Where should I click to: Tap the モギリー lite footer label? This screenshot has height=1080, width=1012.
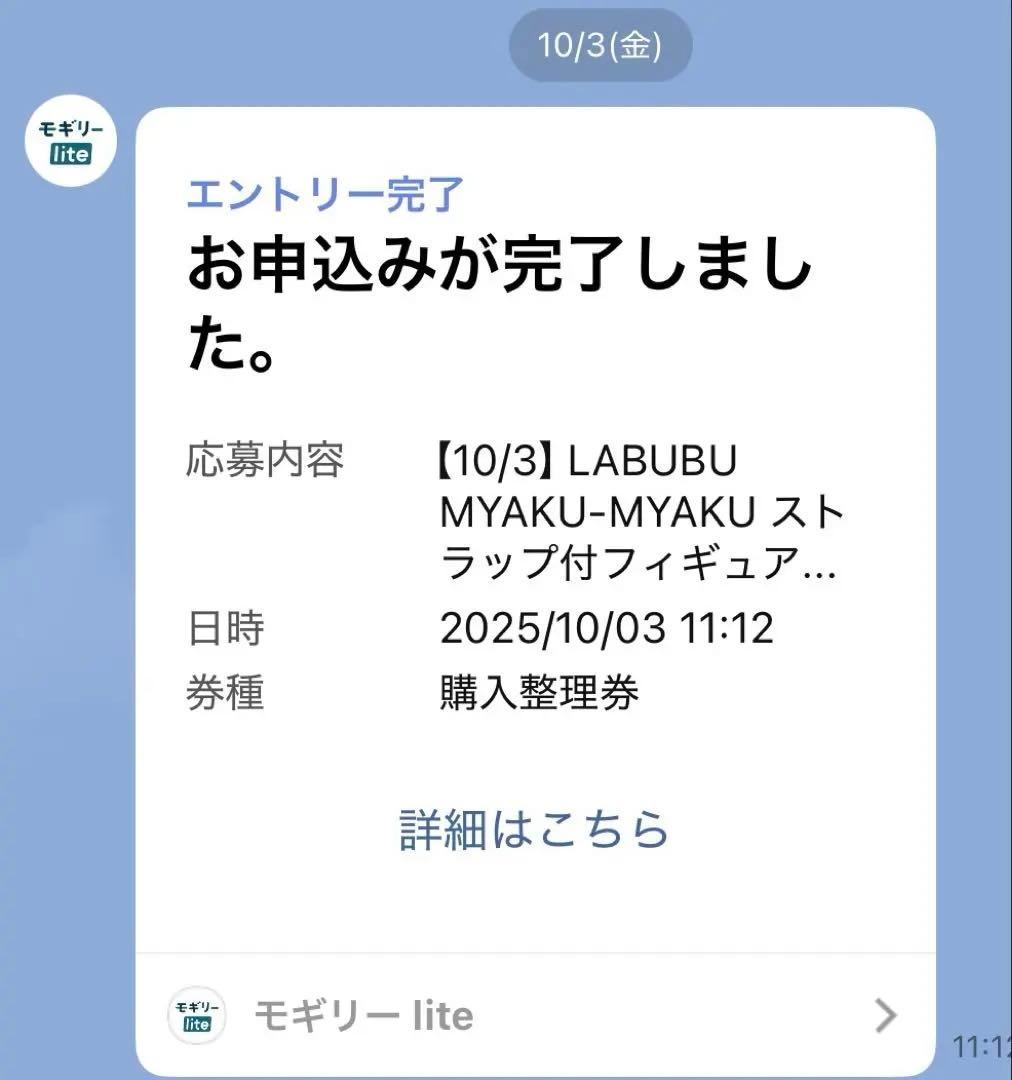coord(364,1016)
